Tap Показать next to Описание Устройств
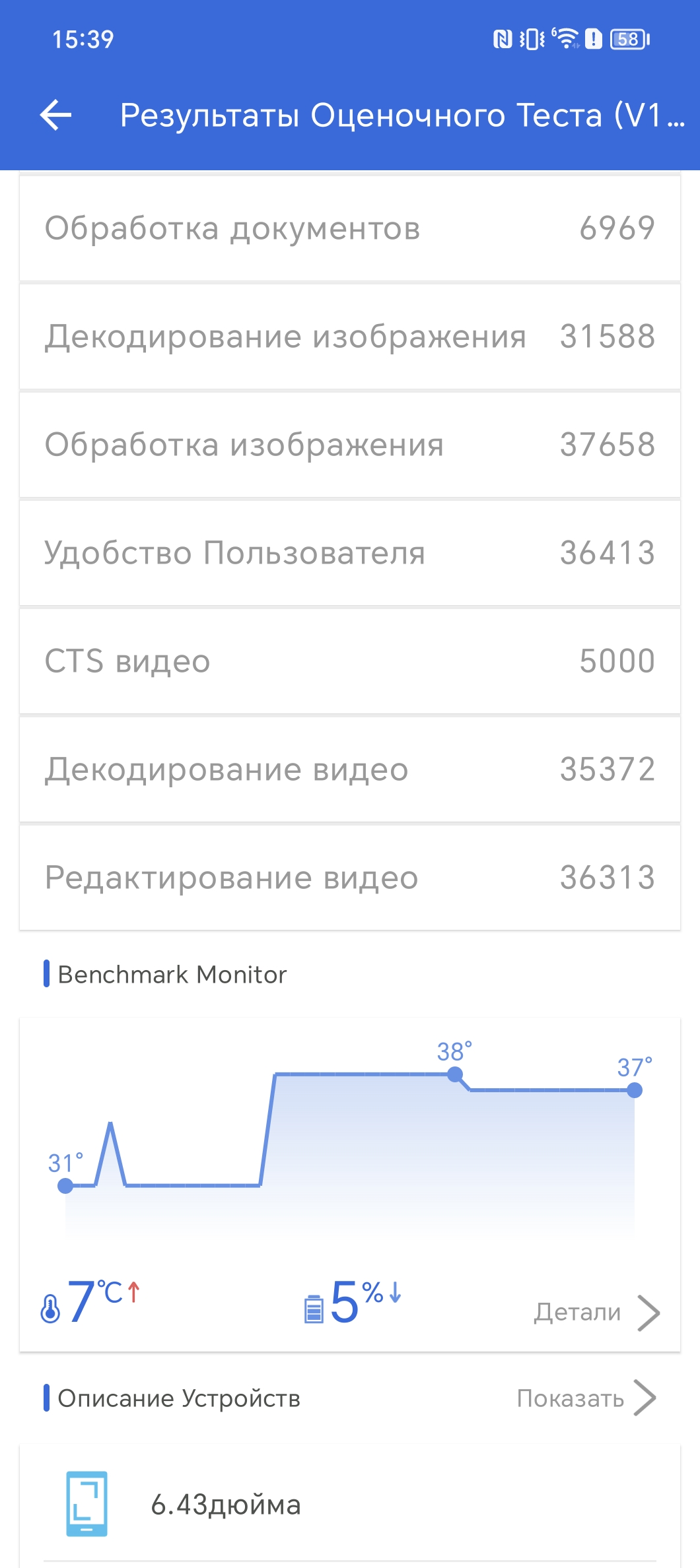 coord(586,1398)
